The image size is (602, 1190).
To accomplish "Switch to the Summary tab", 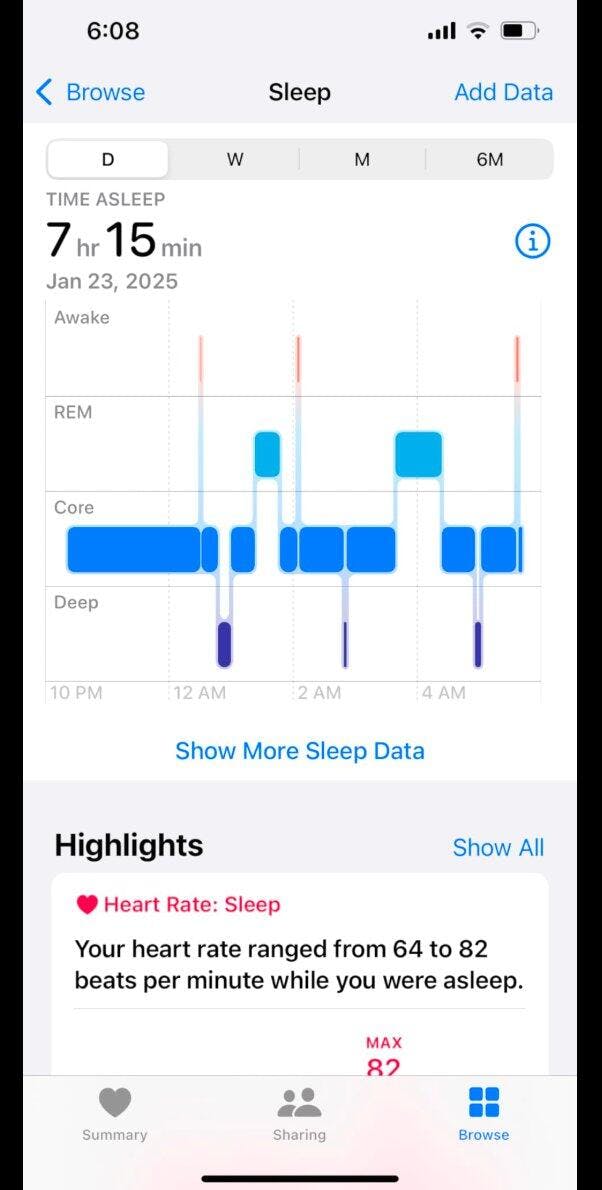I will coord(114,1114).
